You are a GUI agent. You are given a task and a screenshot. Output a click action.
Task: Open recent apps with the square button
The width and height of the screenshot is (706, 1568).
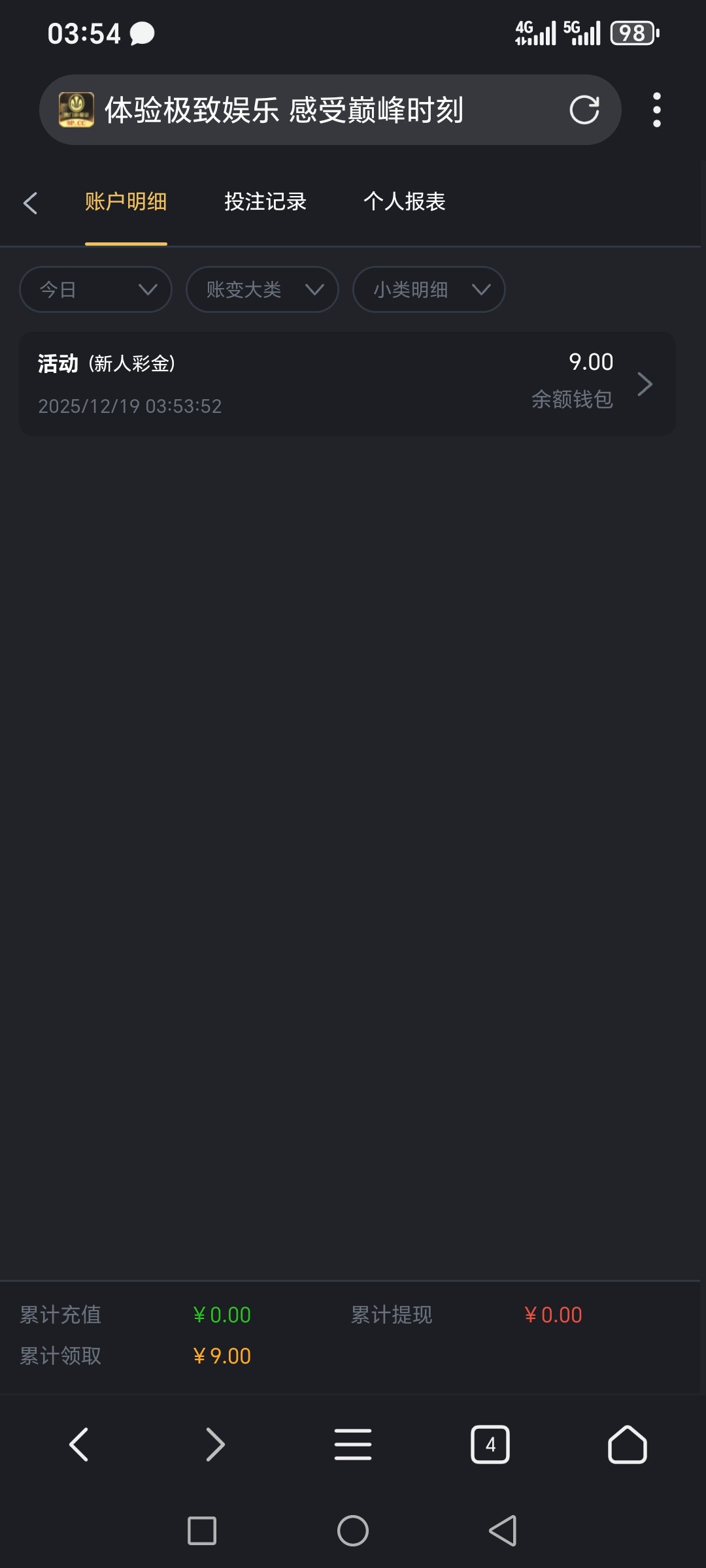coord(202,1531)
